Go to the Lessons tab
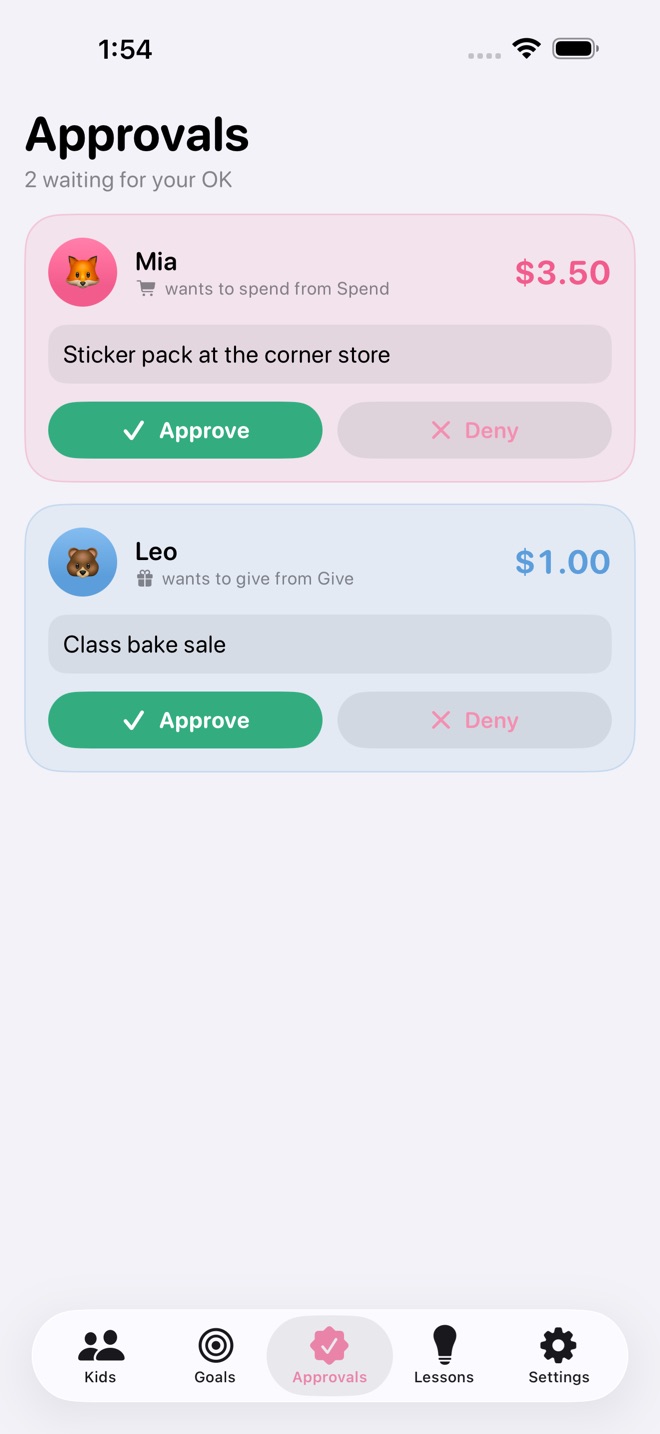 pos(444,1356)
